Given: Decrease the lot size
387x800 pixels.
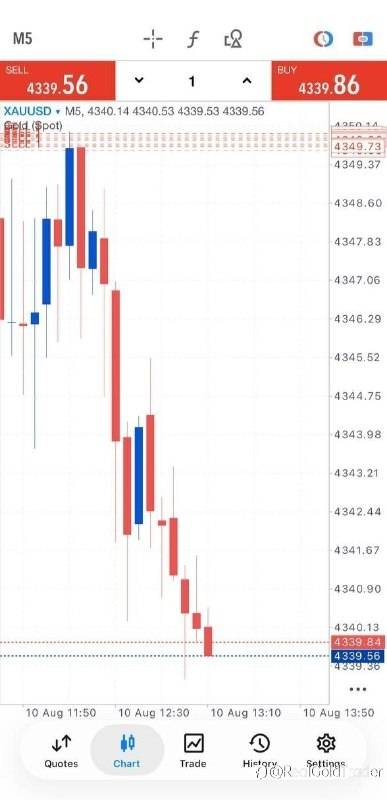Looking at the screenshot, I should click(139, 81).
